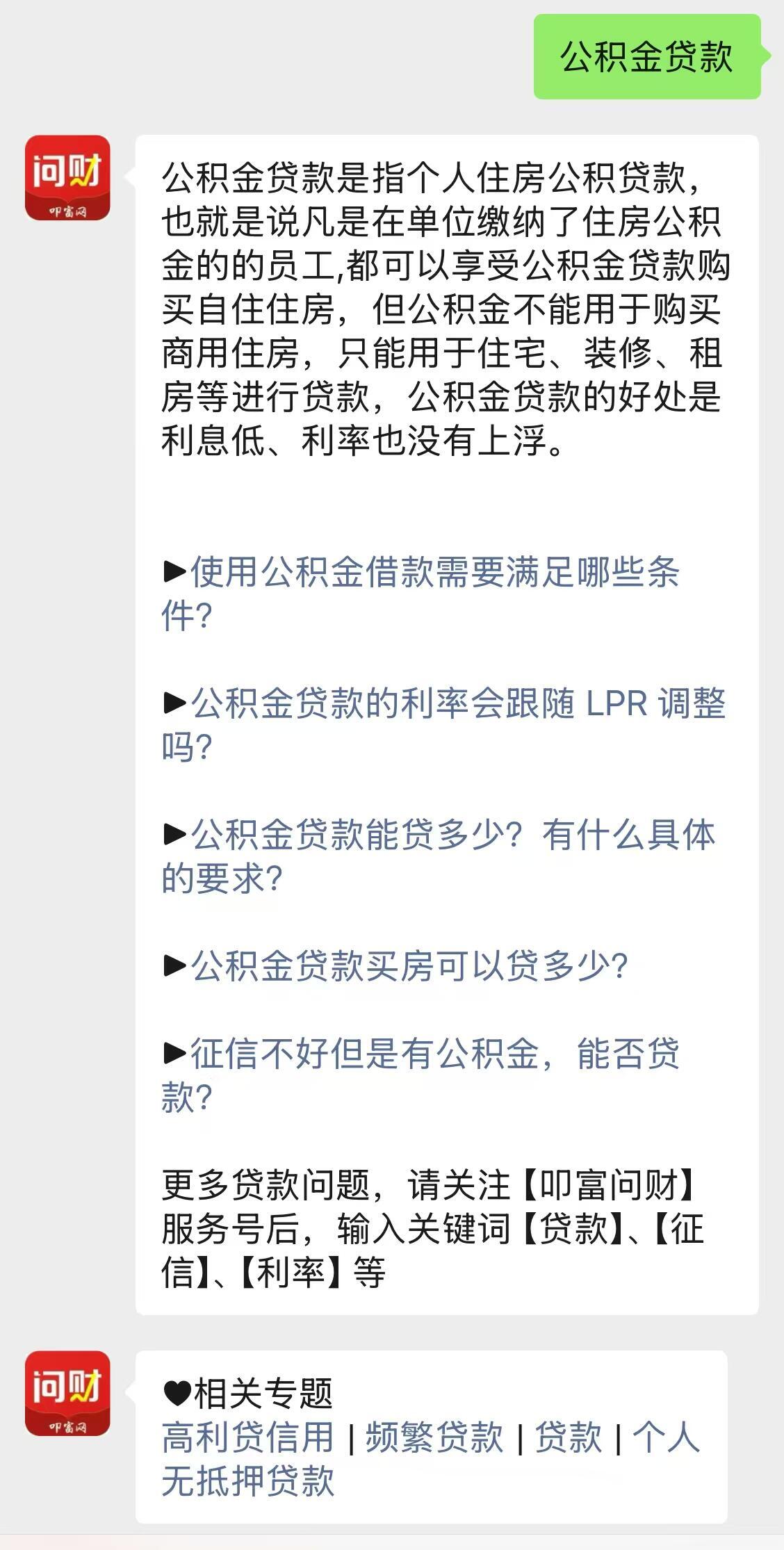
Task: Open the 高利贷信用 related topic
Action: click(248, 1437)
